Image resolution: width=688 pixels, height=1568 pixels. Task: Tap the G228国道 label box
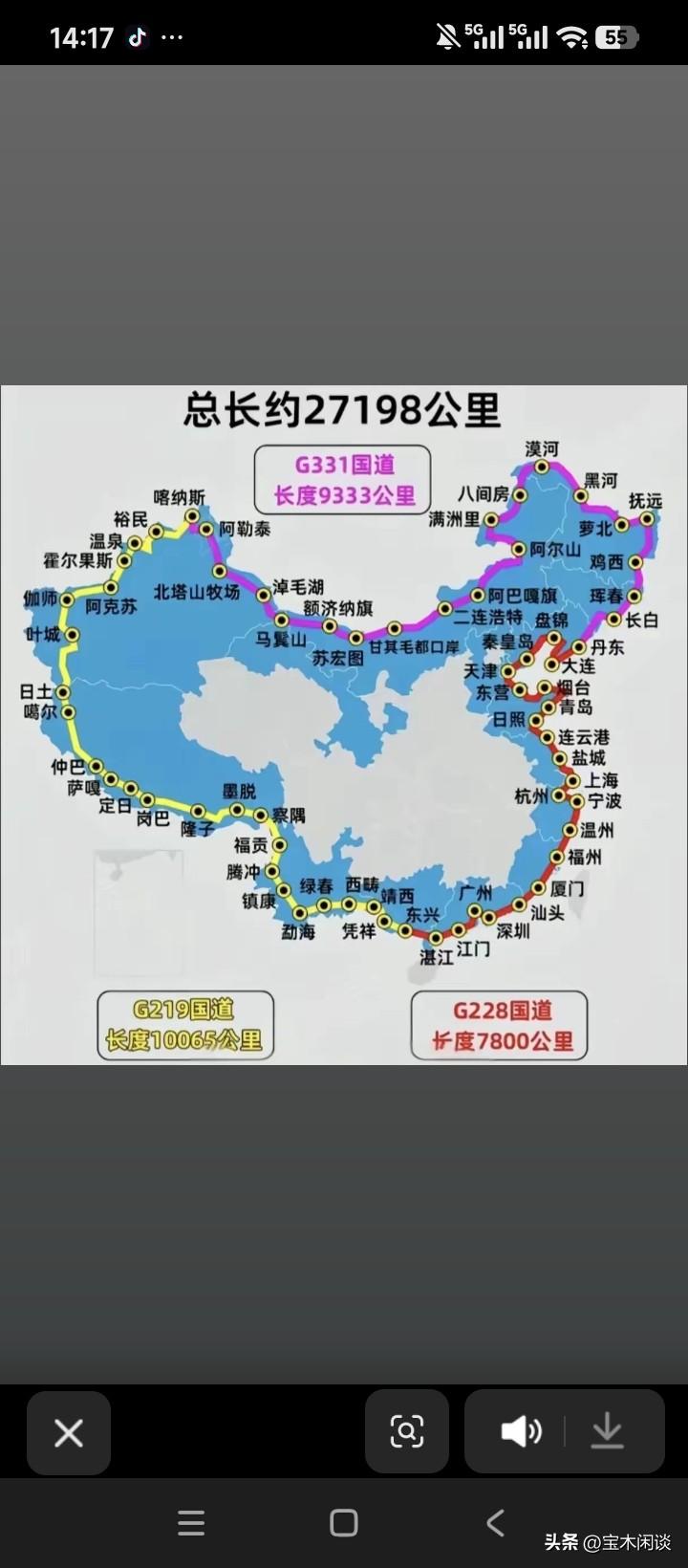tap(500, 1024)
